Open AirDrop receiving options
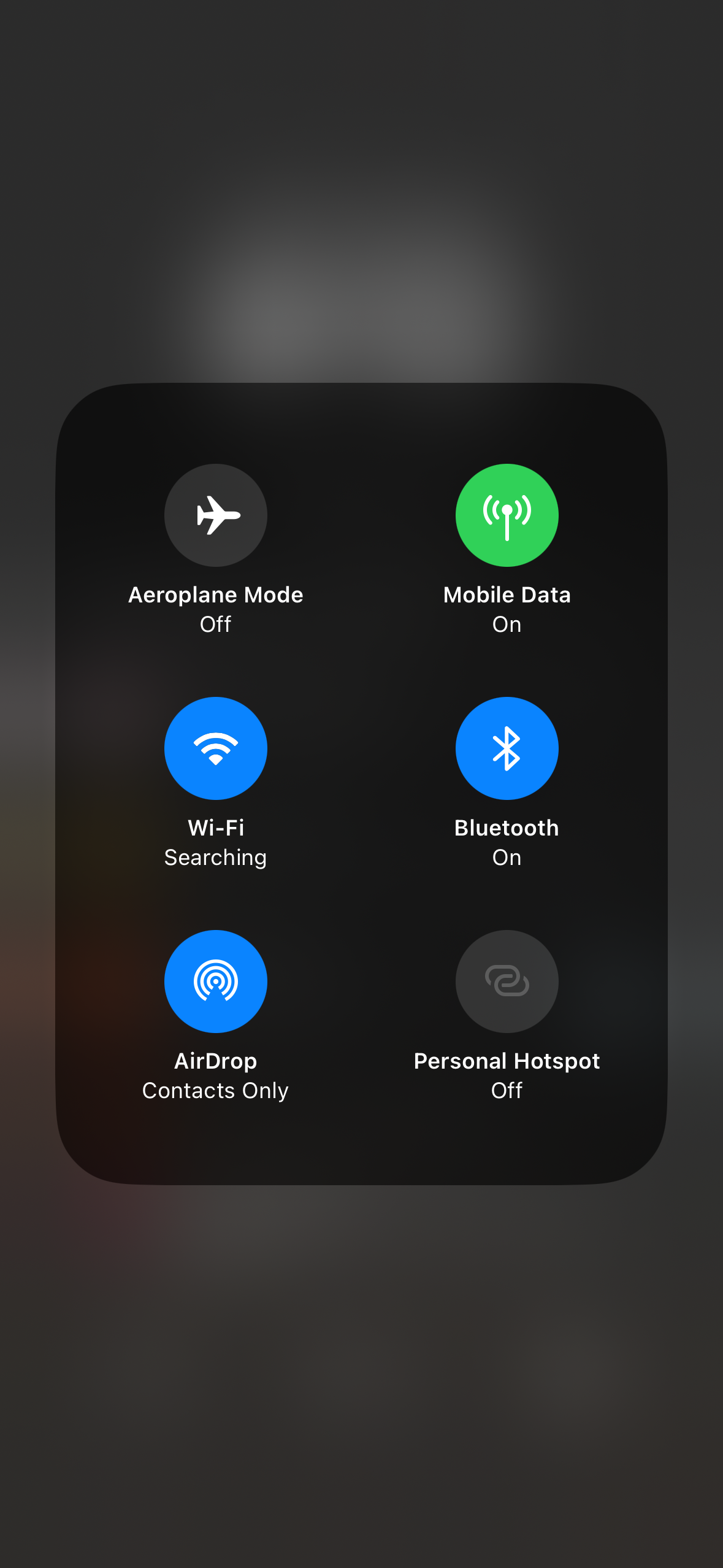 [216, 982]
